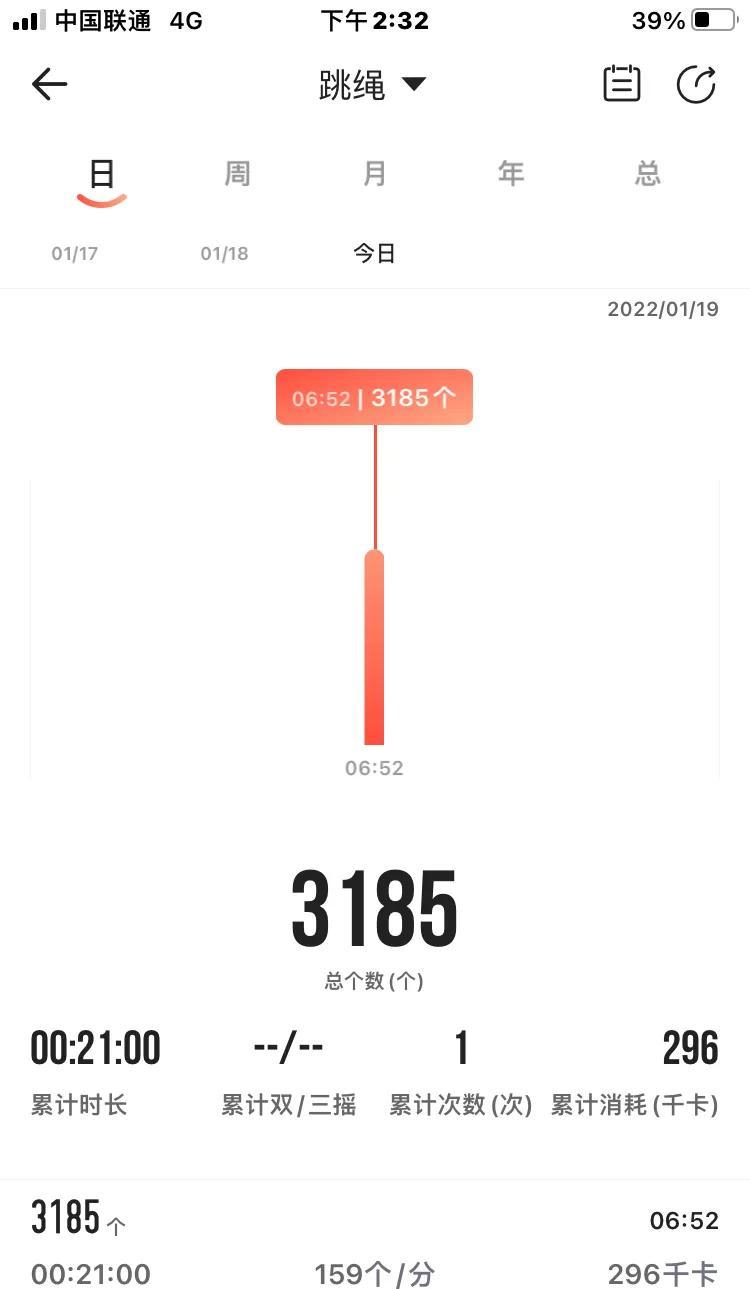Screen dimensions: 750x1289
Task: Switch to the 周 weekly tab
Action: click(237, 174)
